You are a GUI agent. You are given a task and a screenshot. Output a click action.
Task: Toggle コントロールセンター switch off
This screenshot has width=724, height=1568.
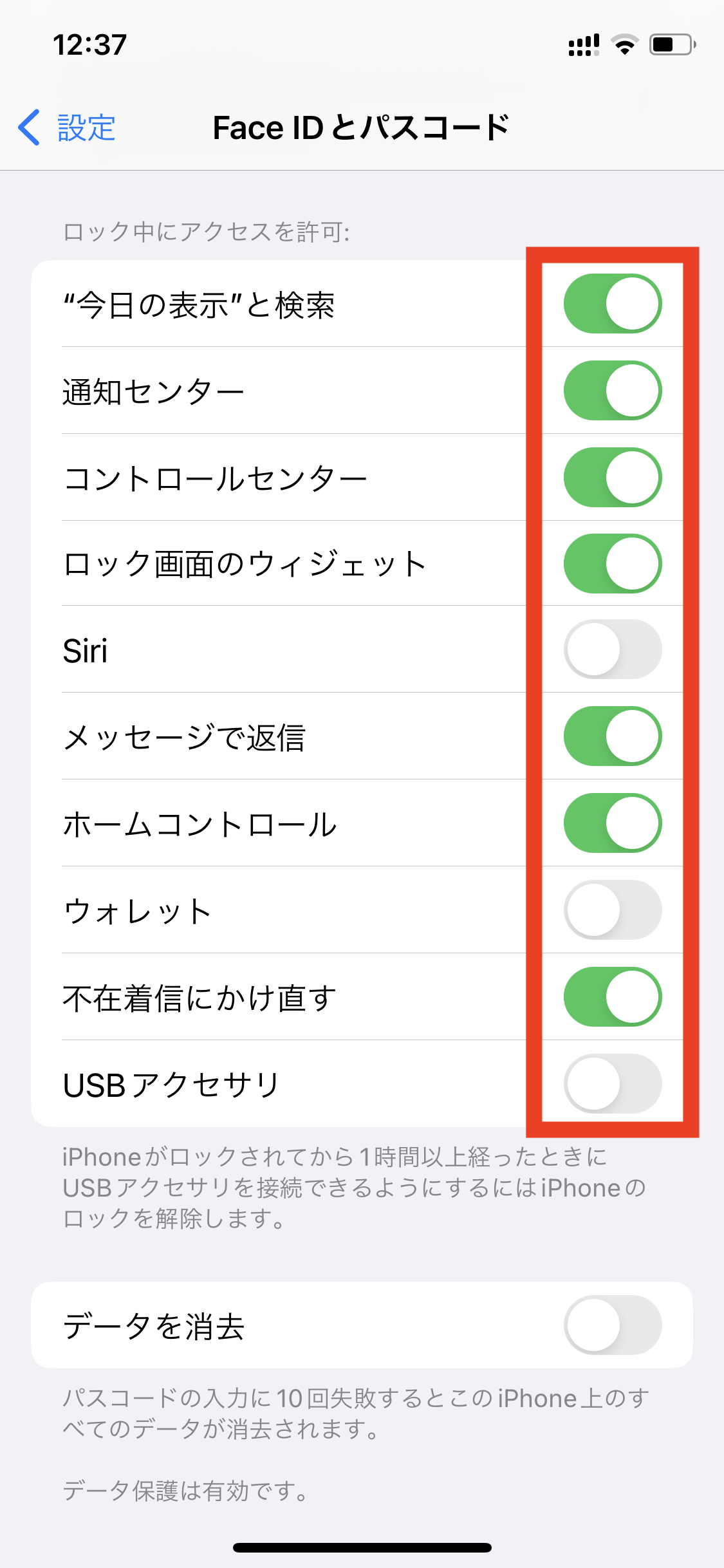click(x=613, y=478)
